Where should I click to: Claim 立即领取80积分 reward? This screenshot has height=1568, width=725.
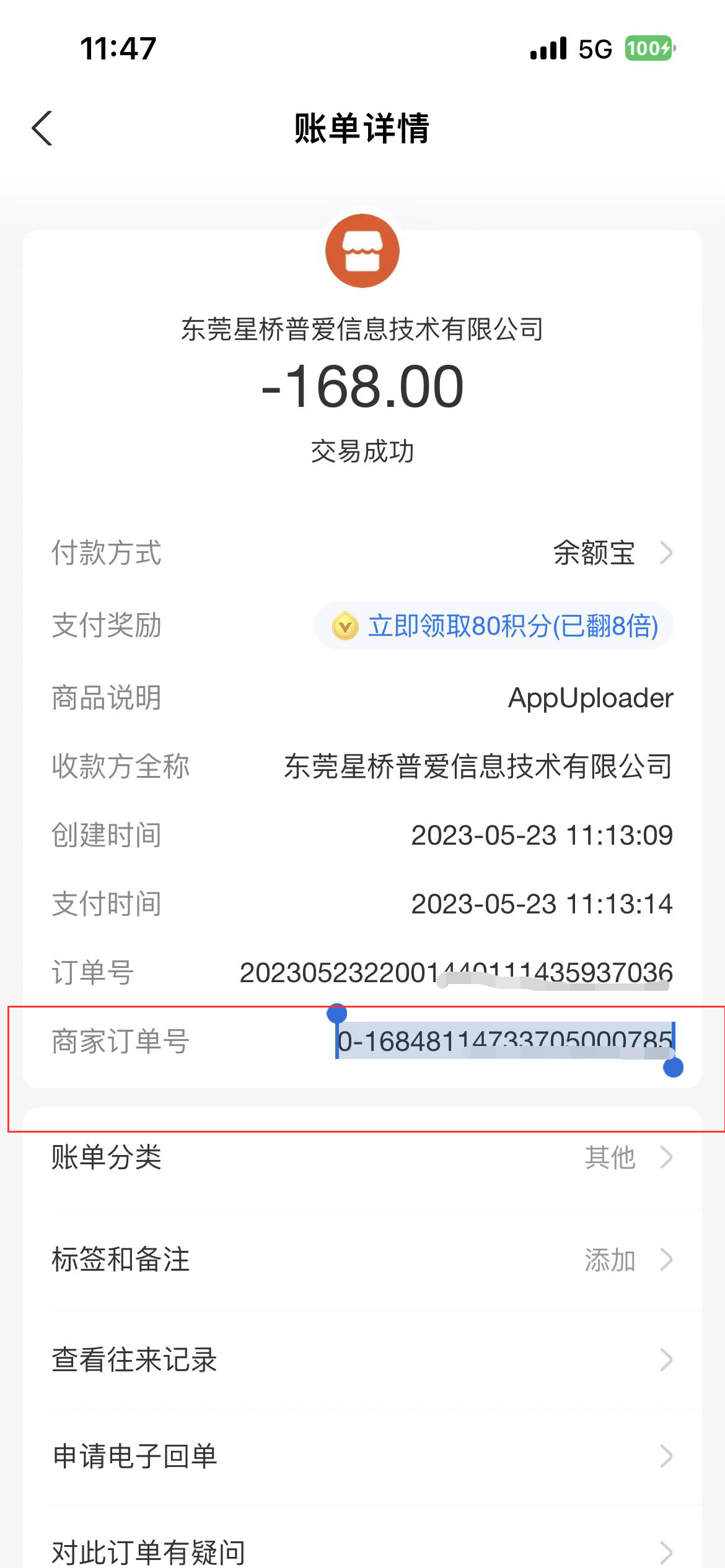494,626
